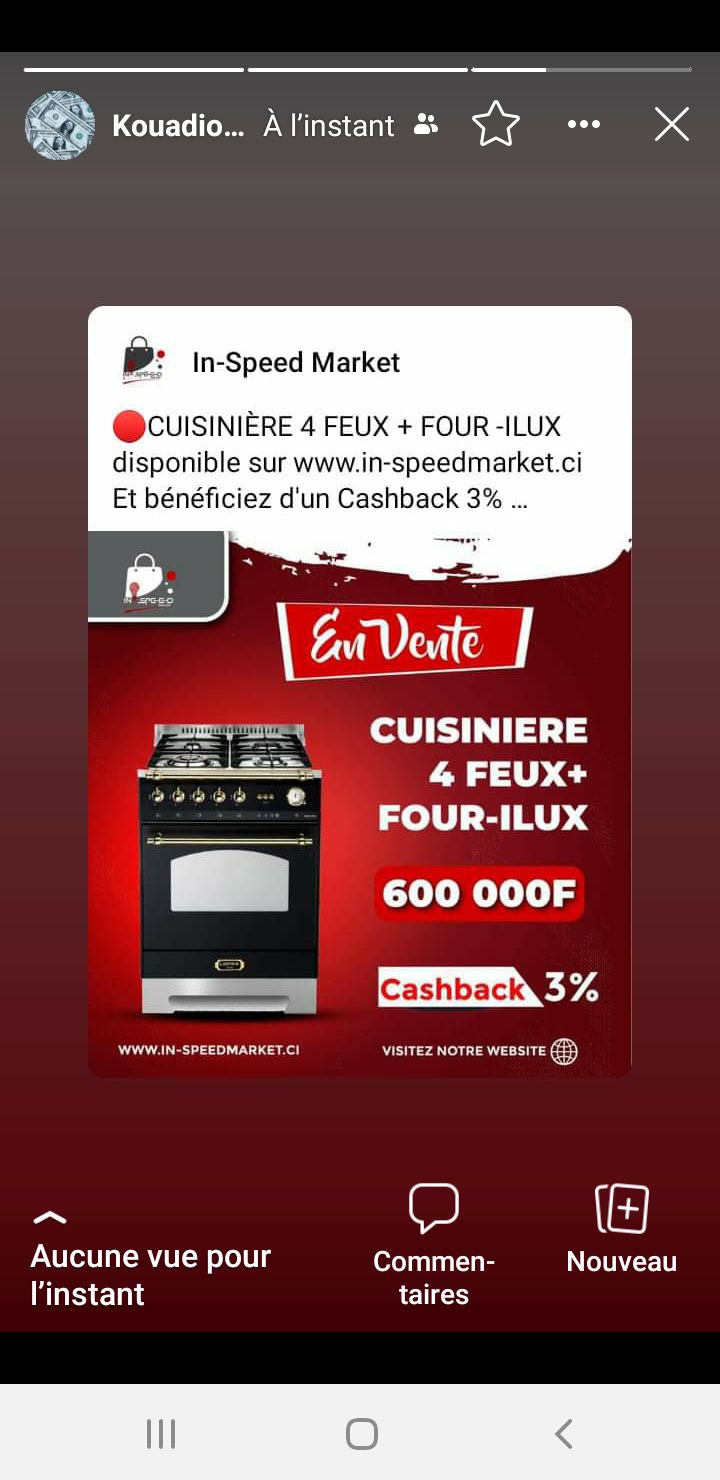Viewport: 720px width, 1480px height.
Task: Open recent apps from navigation bar
Action: (x=161, y=1433)
